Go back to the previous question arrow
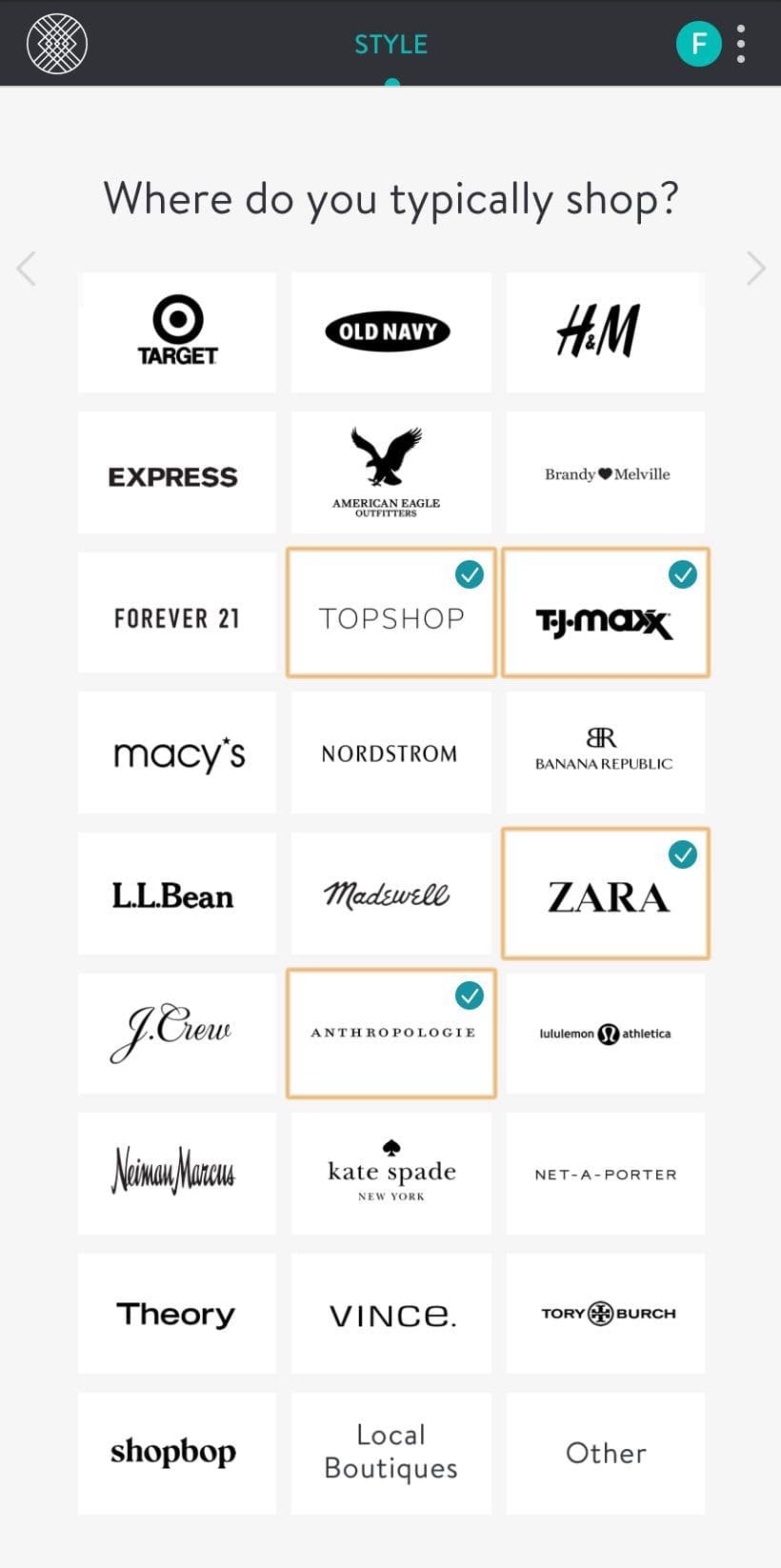781x1568 pixels. (x=27, y=269)
